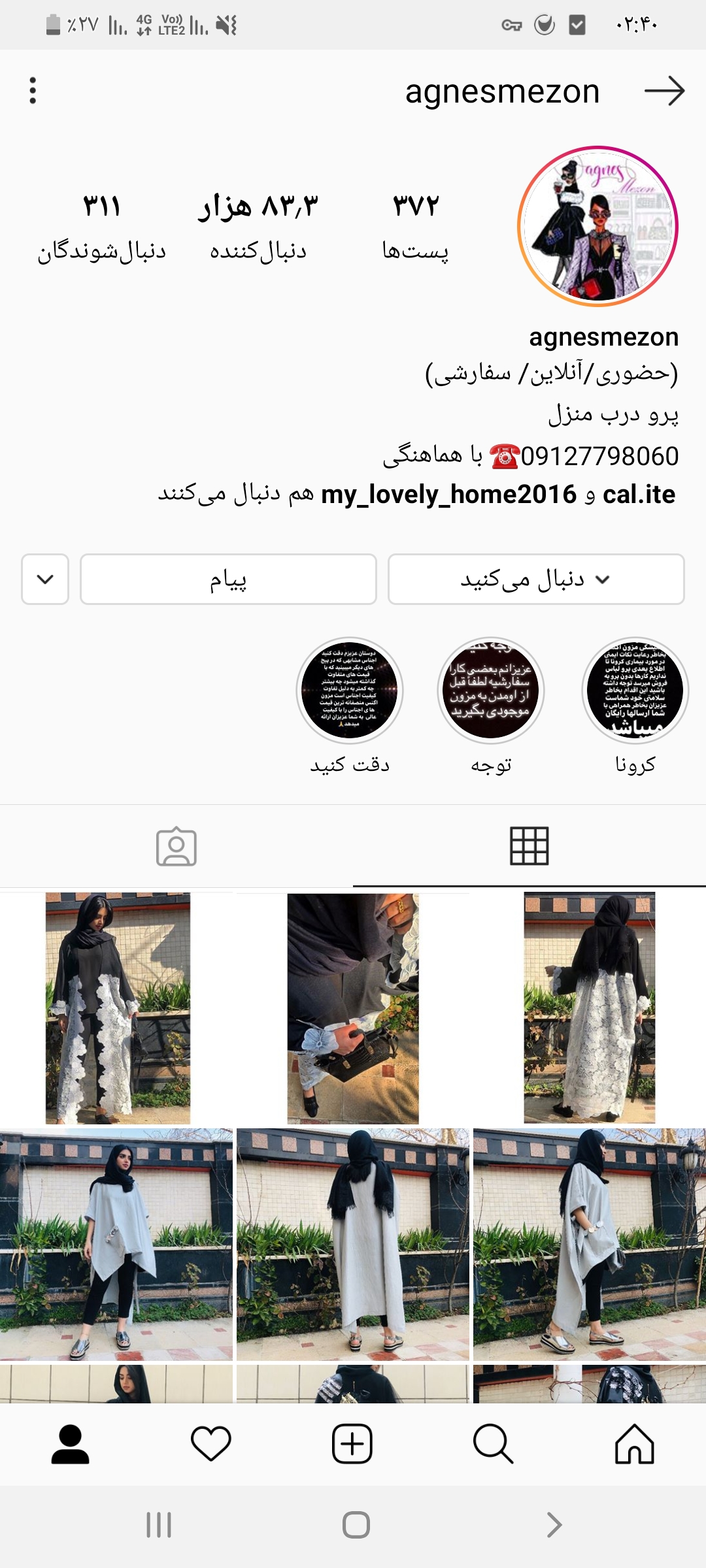Open the Search and Explore tab
The image size is (706, 1568).
click(493, 1444)
